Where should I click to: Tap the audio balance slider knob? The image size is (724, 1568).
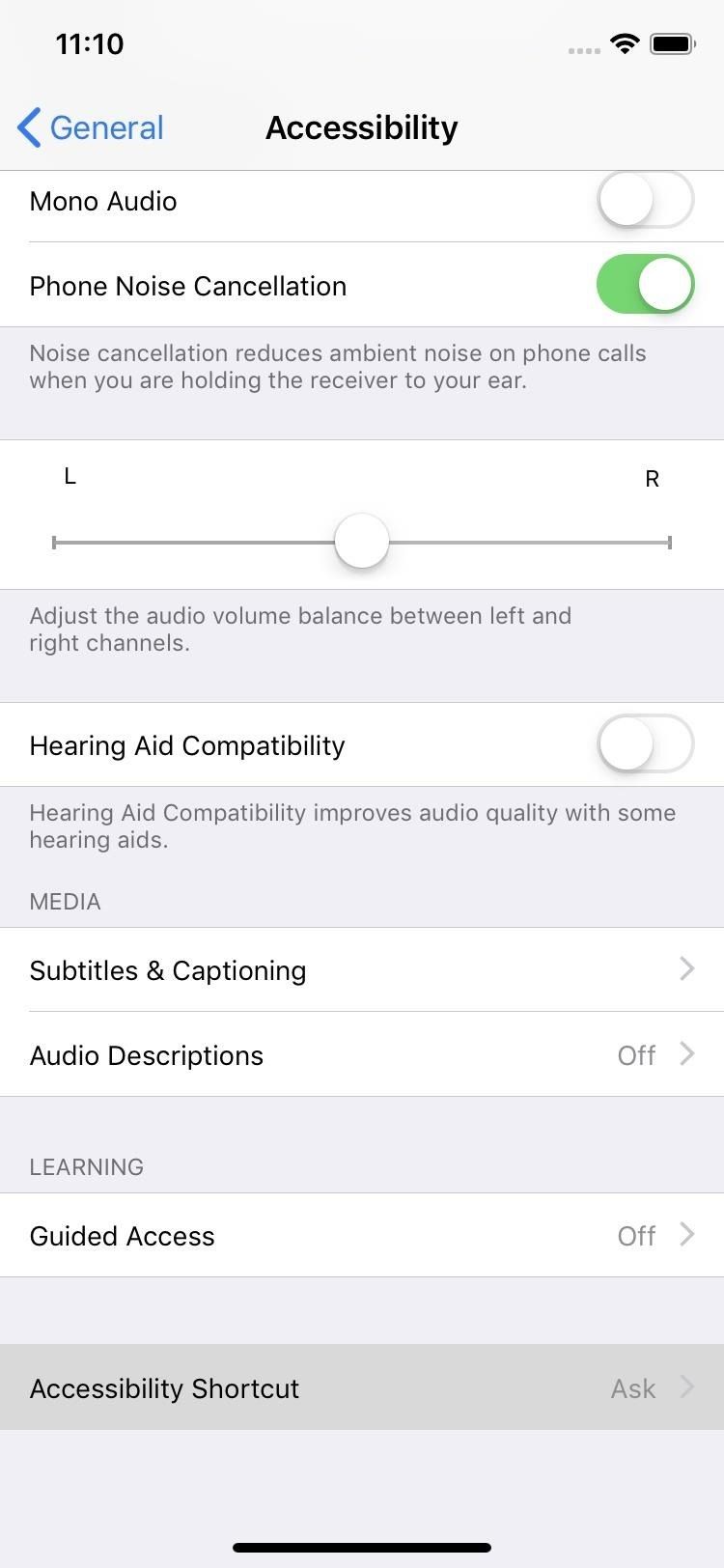[x=362, y=542]
